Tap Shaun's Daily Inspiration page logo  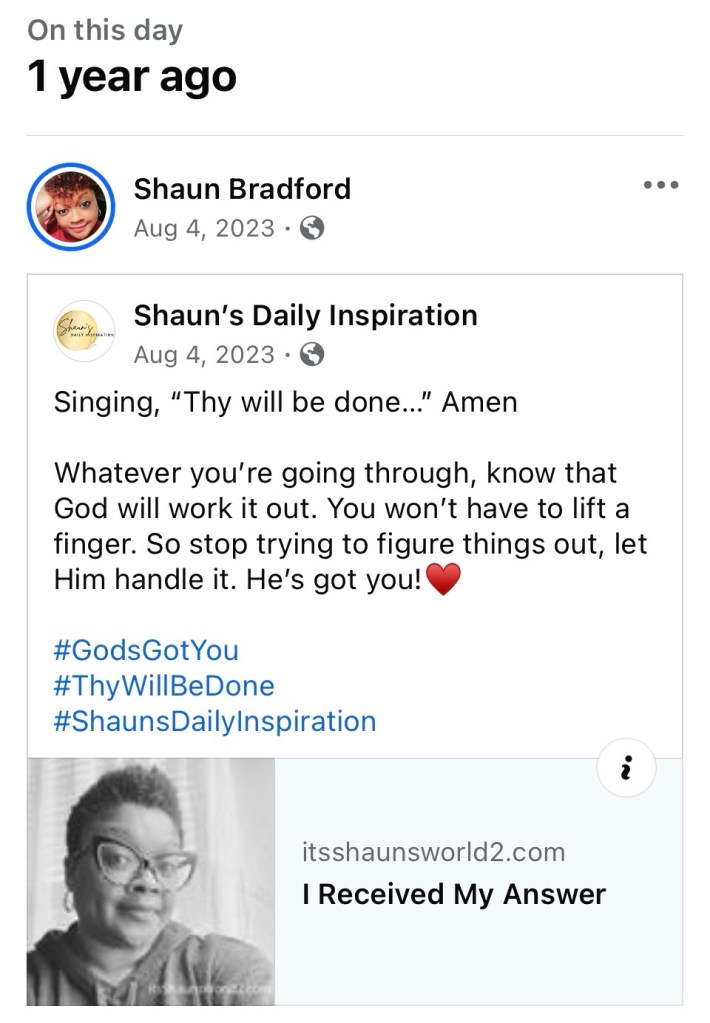pyautogui.click(x=84, y=332)
